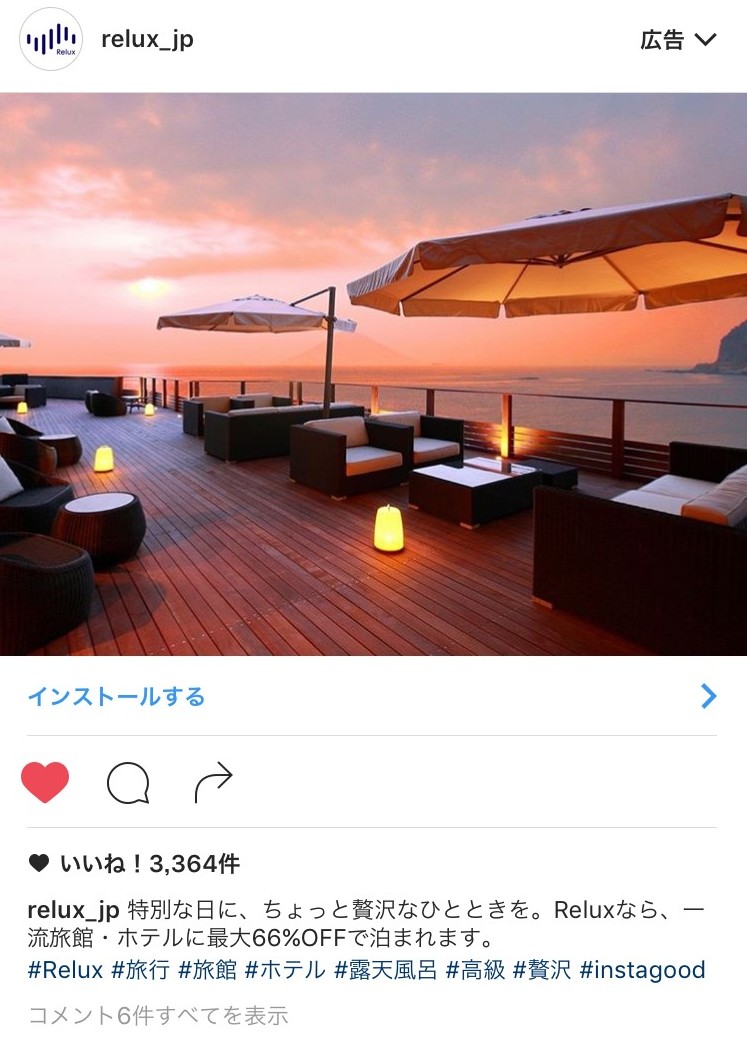Open the #Relux hashtag

click(x=65, y=970)
